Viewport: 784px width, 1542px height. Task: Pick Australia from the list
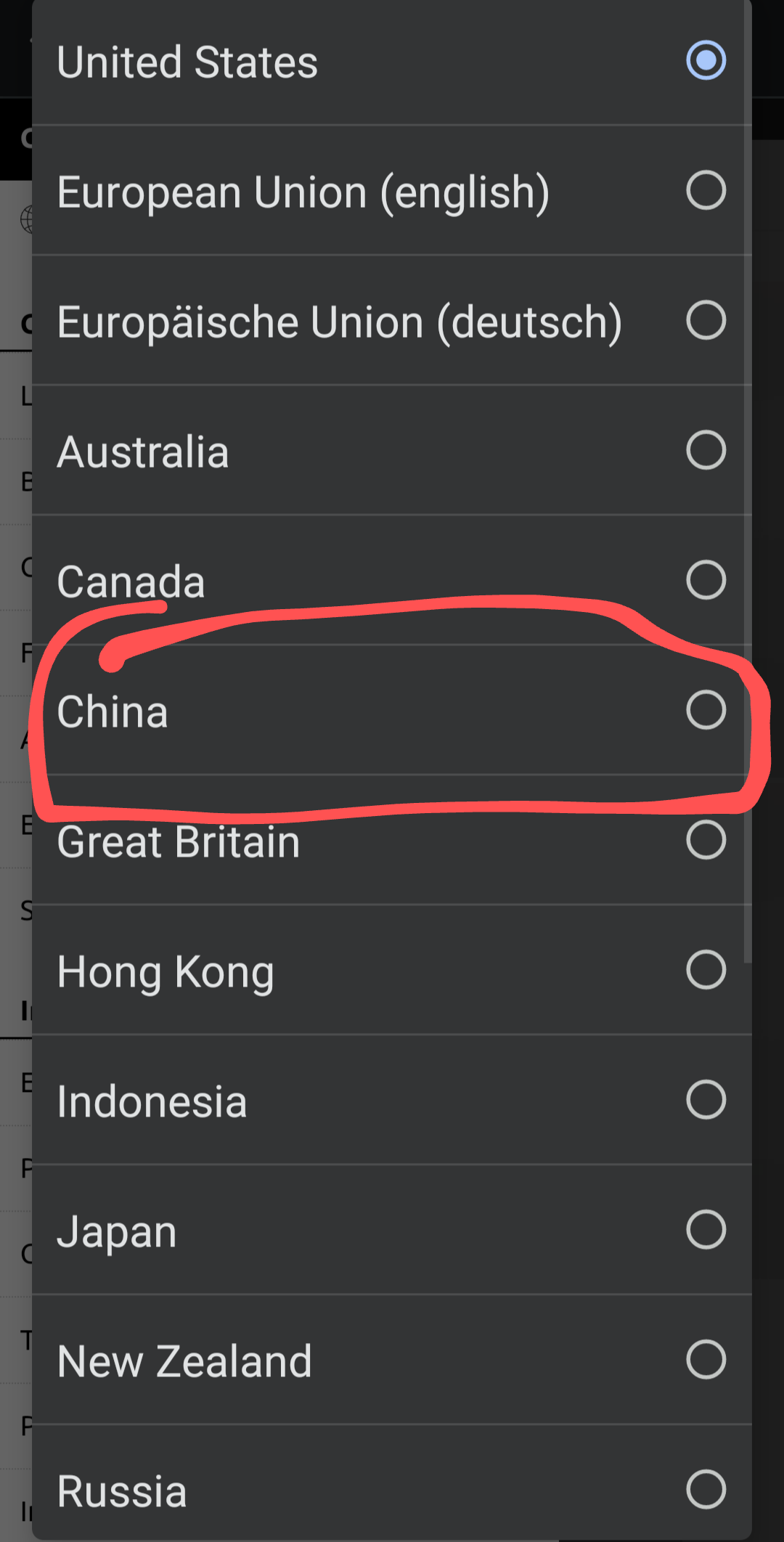coord(392,451)
